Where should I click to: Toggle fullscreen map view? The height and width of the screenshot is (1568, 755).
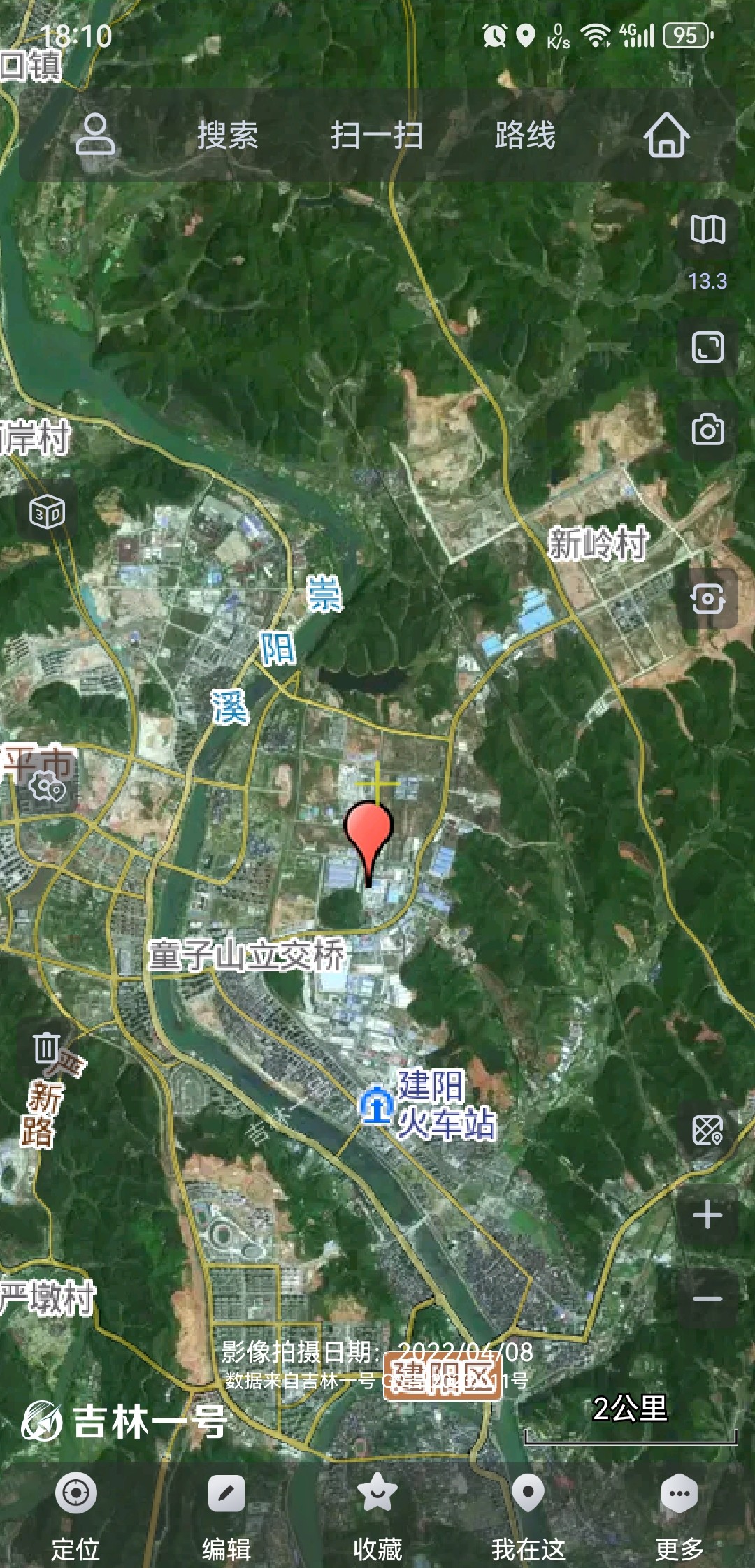pyautogui.click(x=707, y=347)
